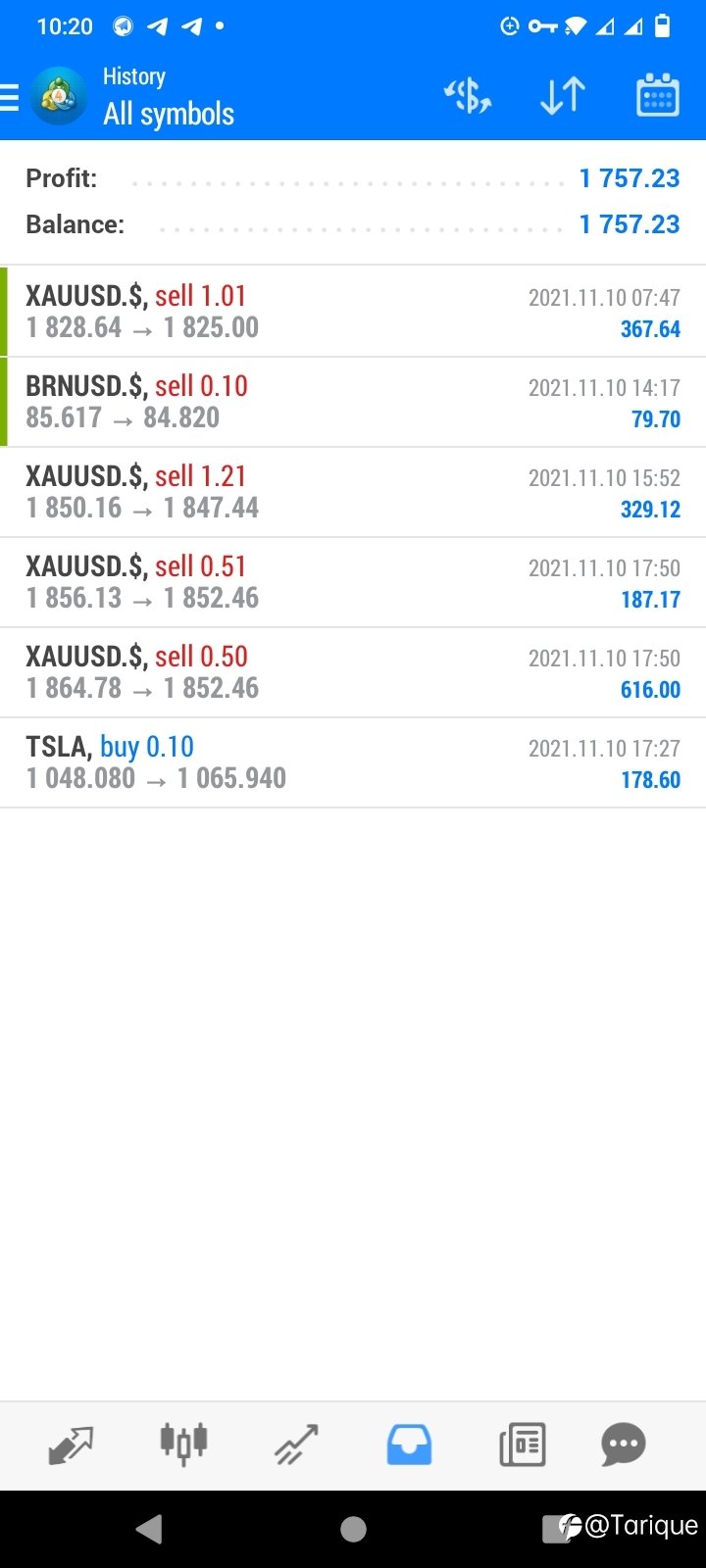View XAUUSD sell 0.51 trade entry

353,582
